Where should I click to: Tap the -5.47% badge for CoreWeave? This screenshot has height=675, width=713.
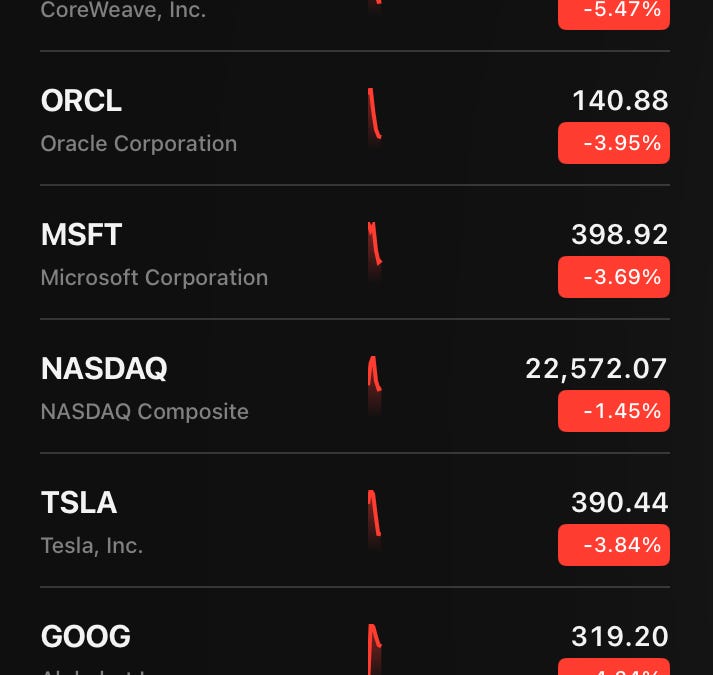[x=614, y=12]
